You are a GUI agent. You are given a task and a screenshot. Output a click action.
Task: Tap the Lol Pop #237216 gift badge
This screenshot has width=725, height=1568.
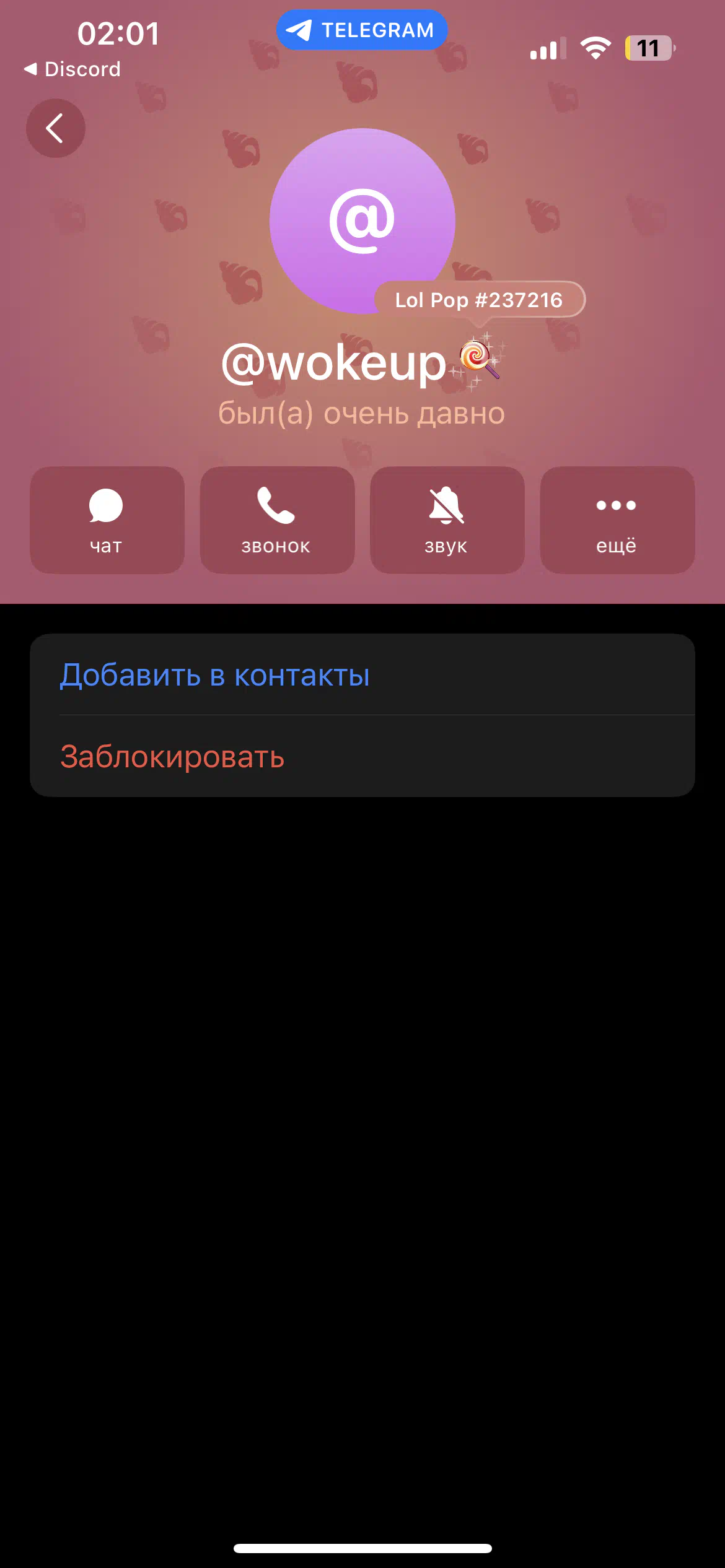pos(480,300)
